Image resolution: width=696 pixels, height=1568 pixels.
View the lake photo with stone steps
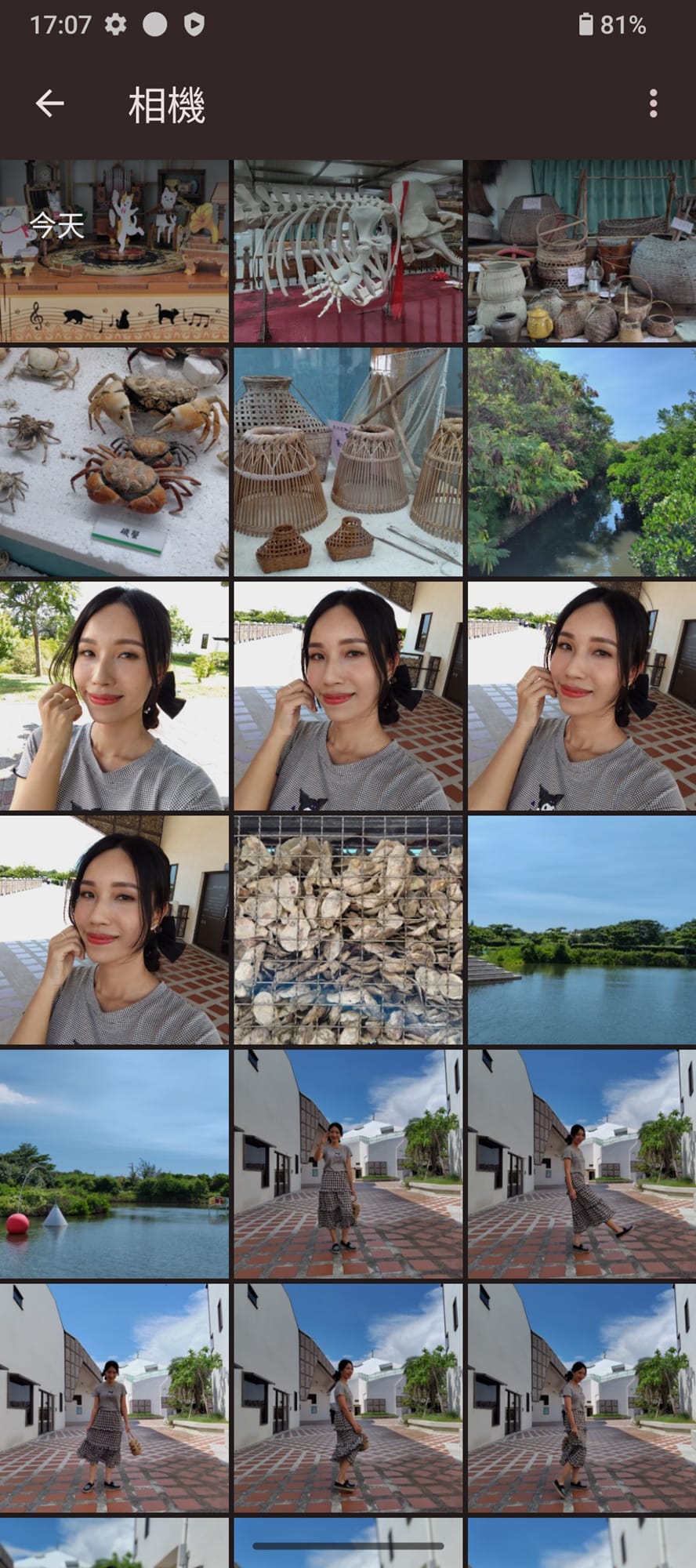click(x=582, y=929)
